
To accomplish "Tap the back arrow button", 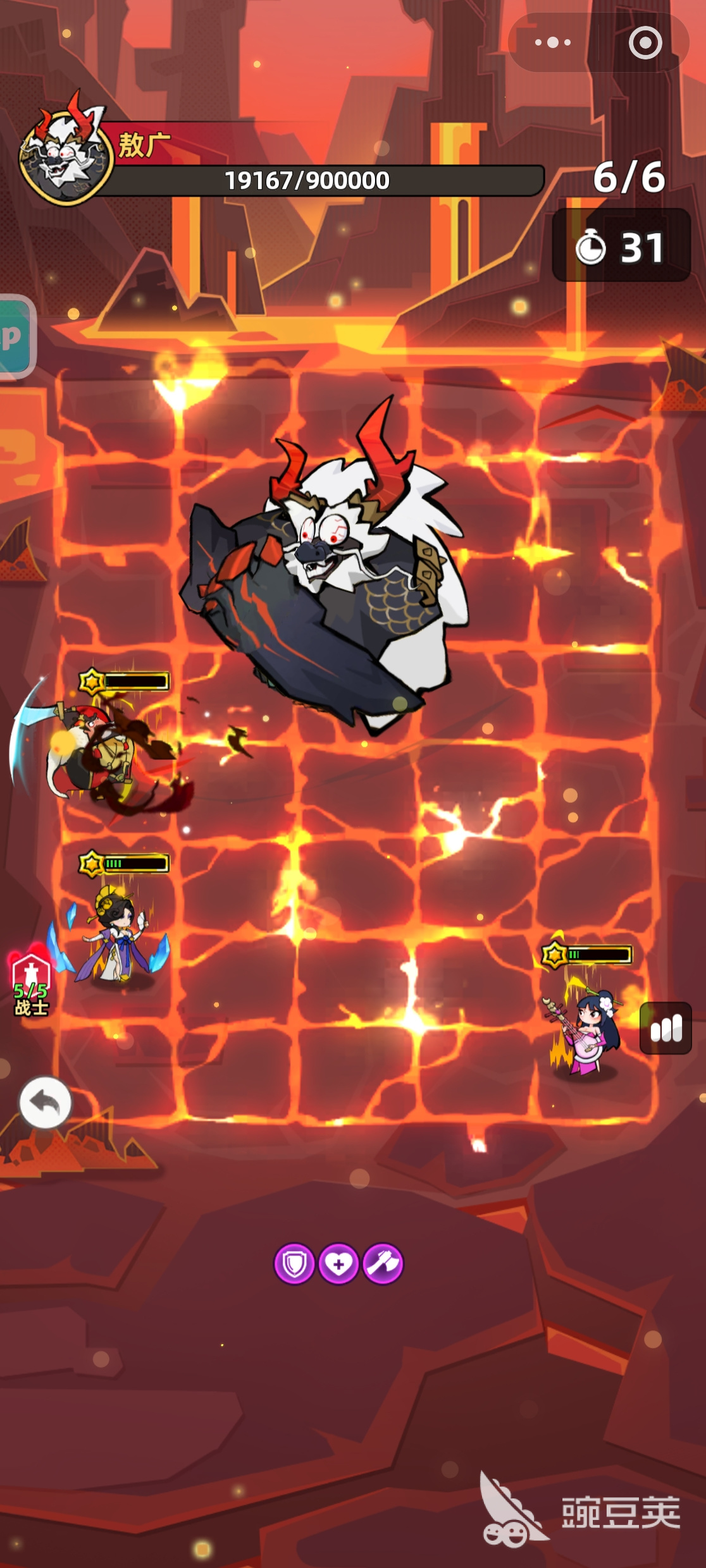I will click(45, 1103).
